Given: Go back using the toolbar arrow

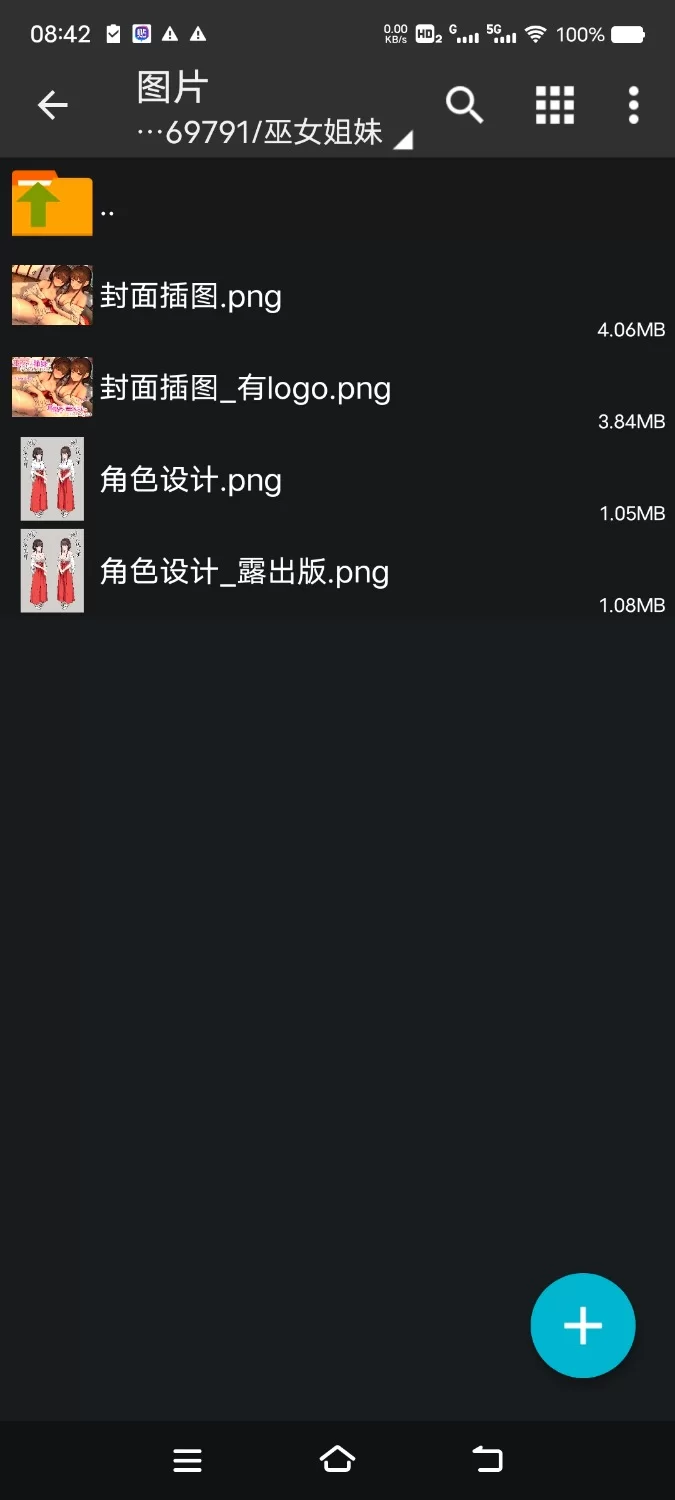Looking at the screenshot, I should pyautogui.click(x=52, y=104).
